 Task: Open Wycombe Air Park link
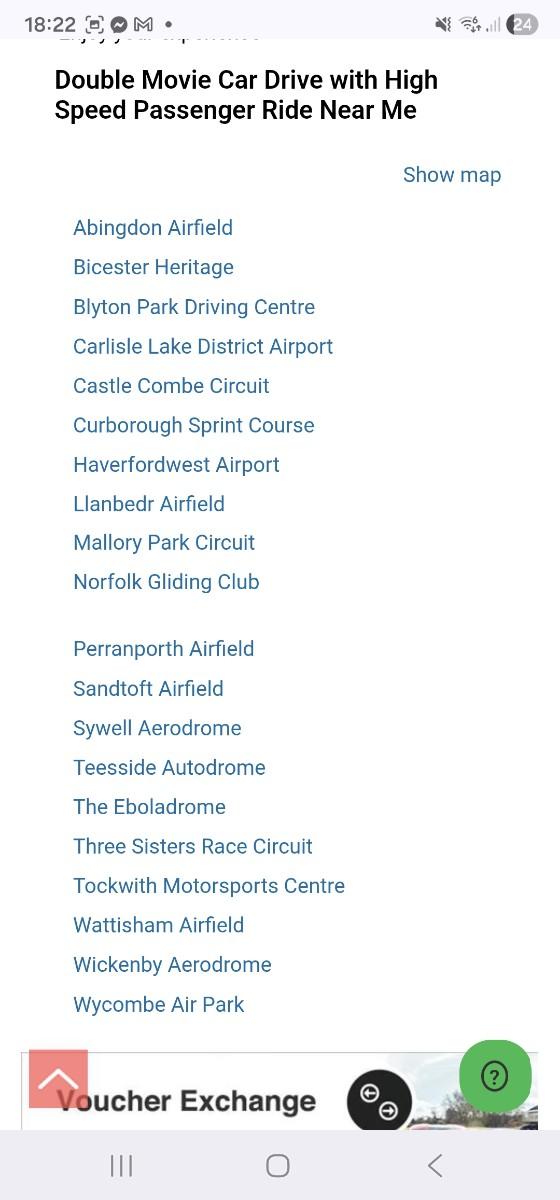(x=159, y=1005)
